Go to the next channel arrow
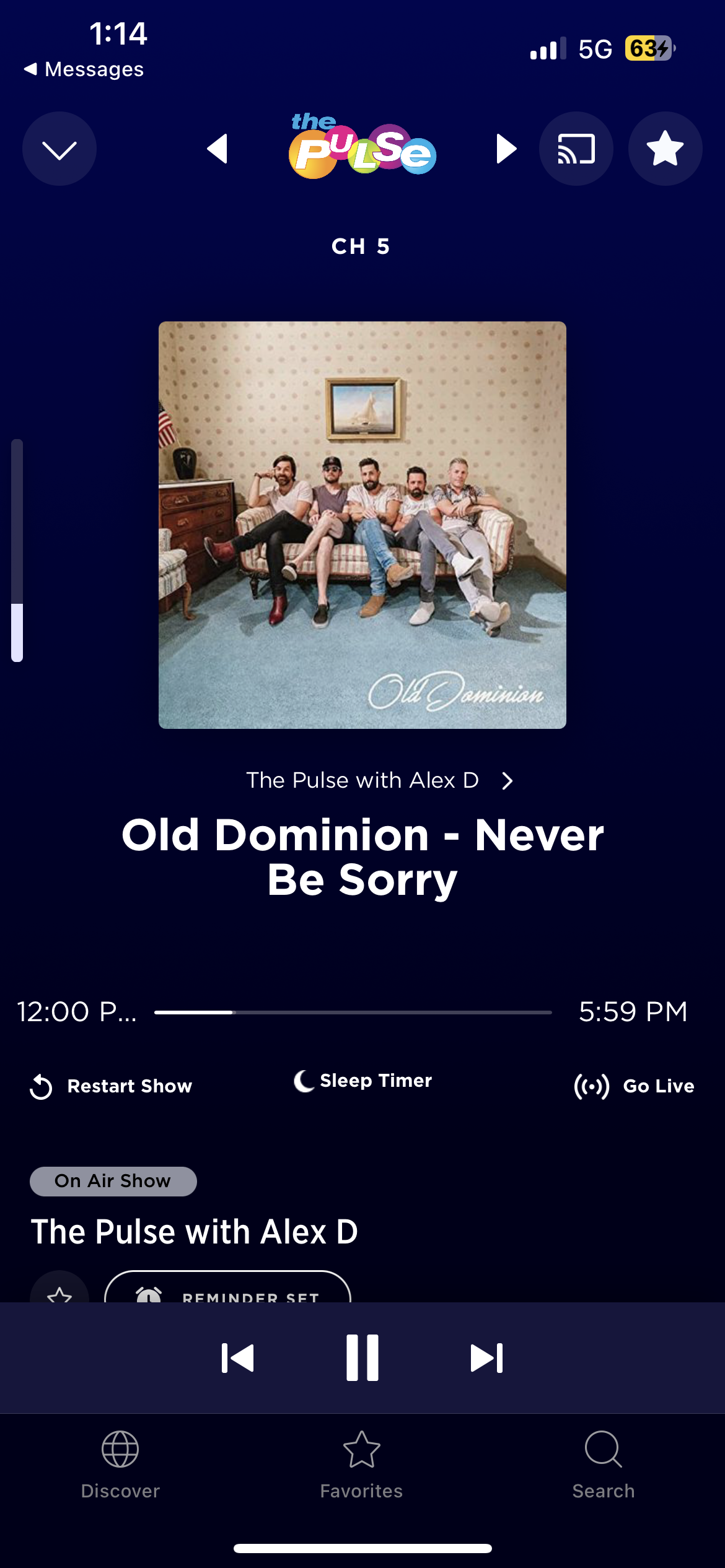Screen dimensions: 725x1568 506,149
